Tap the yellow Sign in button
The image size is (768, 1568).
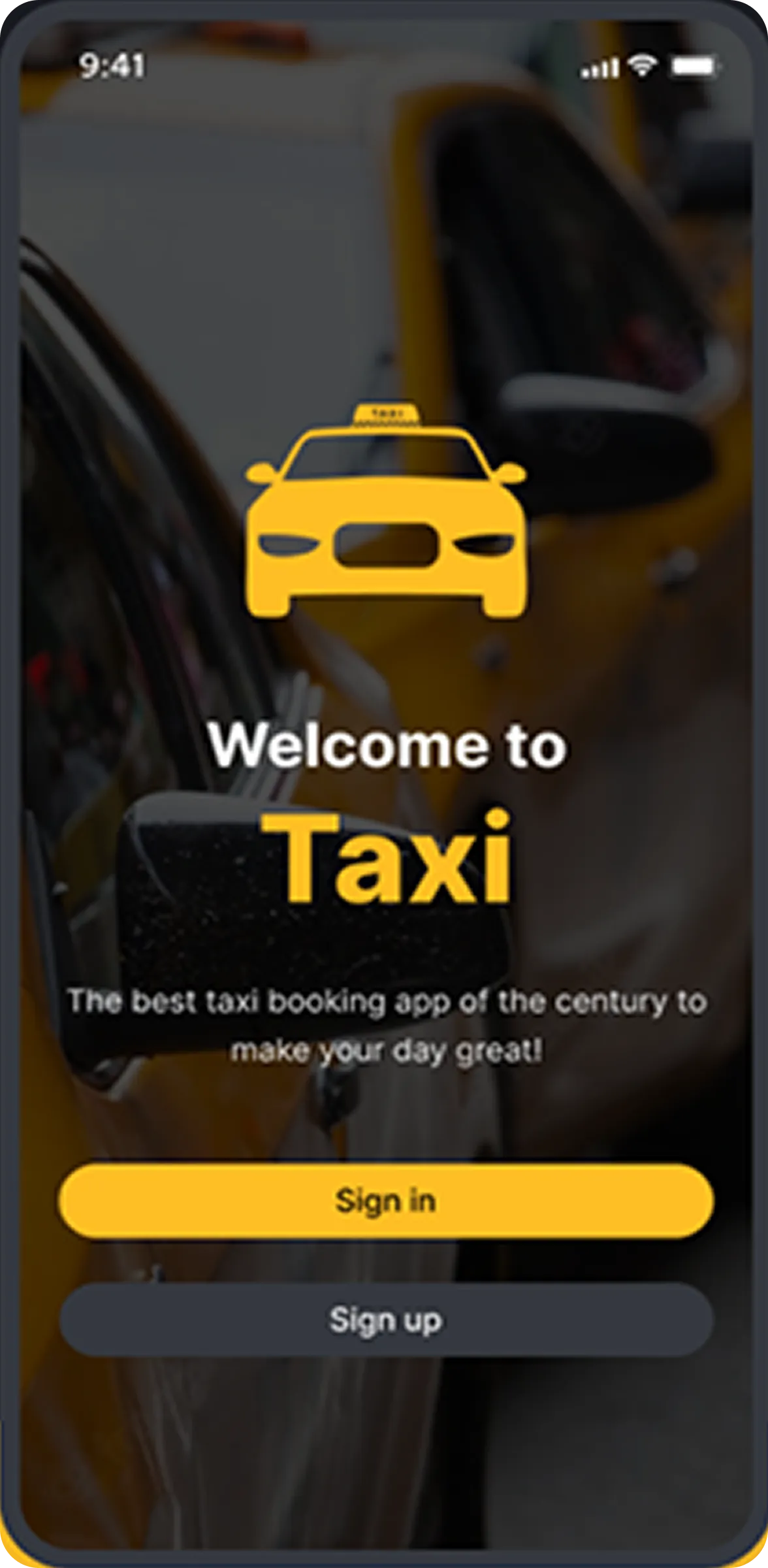[x=385, y=1201]
